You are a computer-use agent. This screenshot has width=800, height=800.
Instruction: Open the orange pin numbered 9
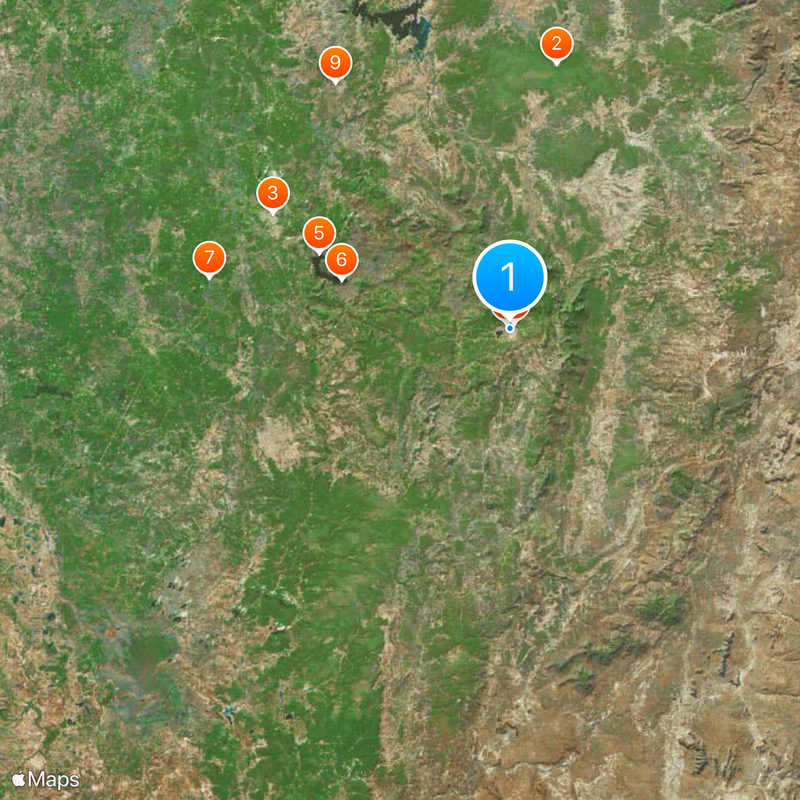(335, 64)
